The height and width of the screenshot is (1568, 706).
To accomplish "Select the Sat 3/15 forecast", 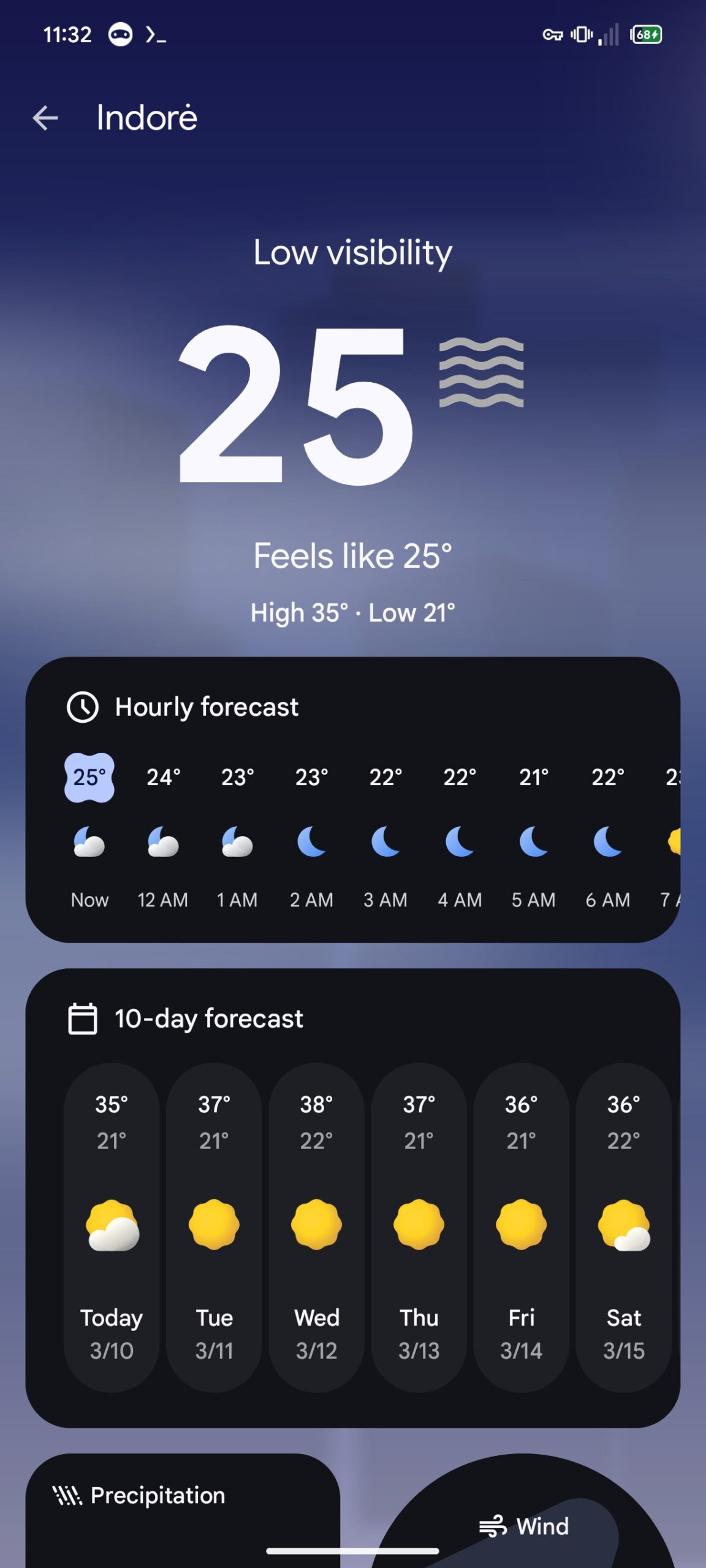I will [623, 1226].
